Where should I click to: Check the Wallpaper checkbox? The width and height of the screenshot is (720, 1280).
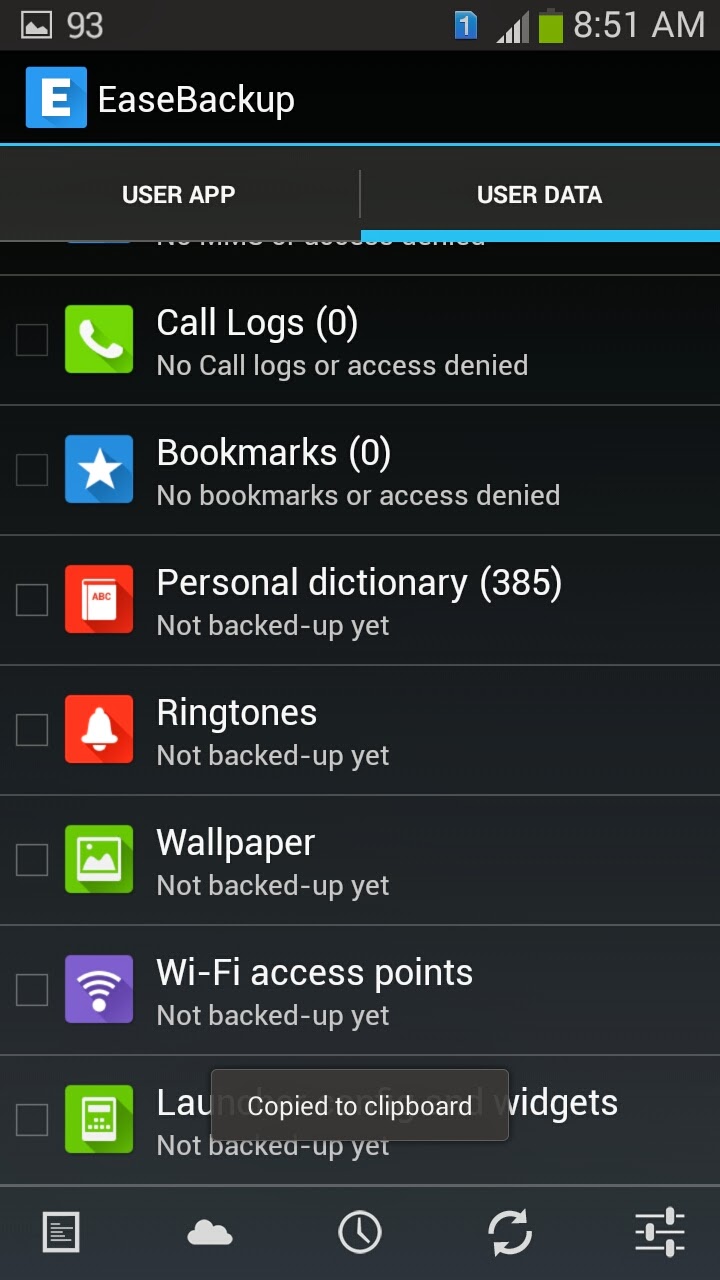point(32,860)
